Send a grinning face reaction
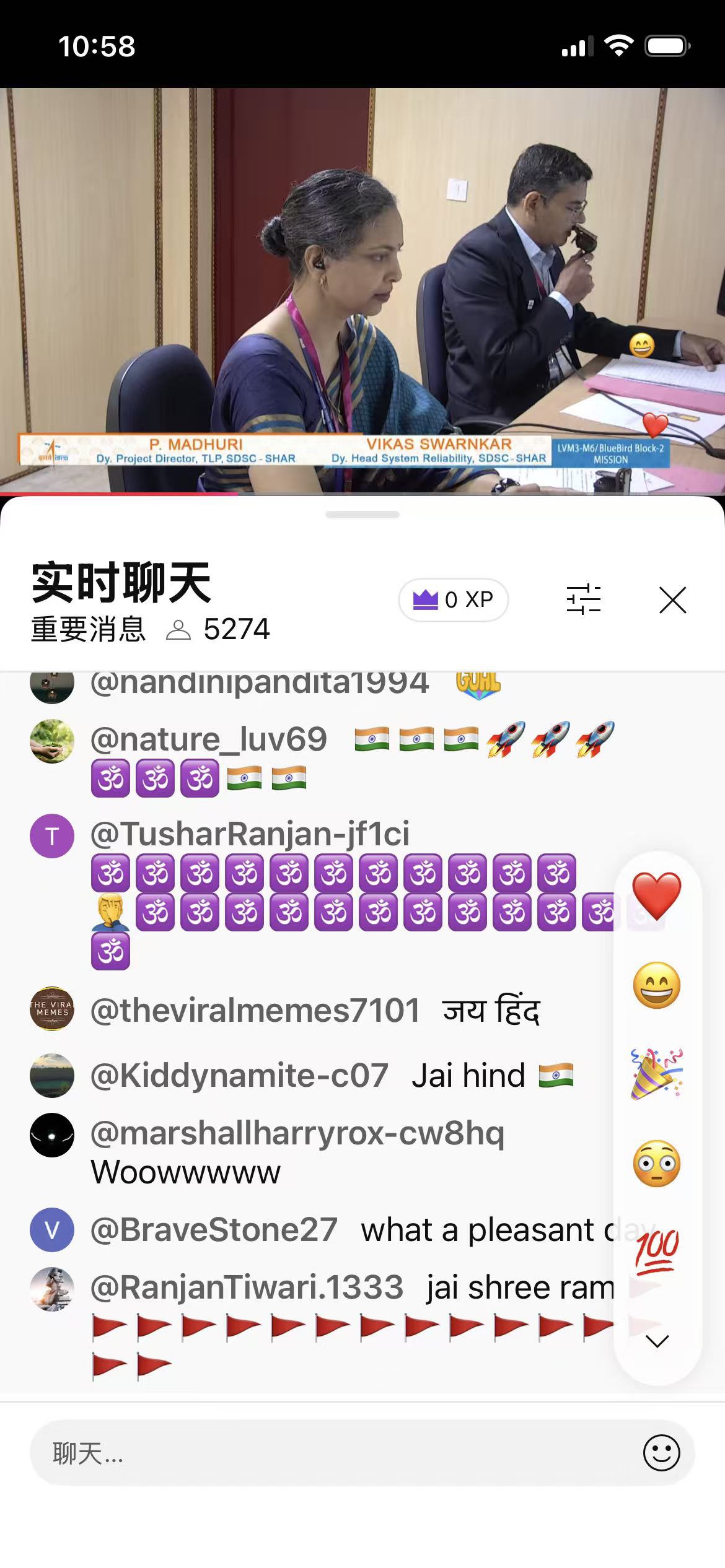The width and height of the screenshot is (725, 1568). pos(656,985)
